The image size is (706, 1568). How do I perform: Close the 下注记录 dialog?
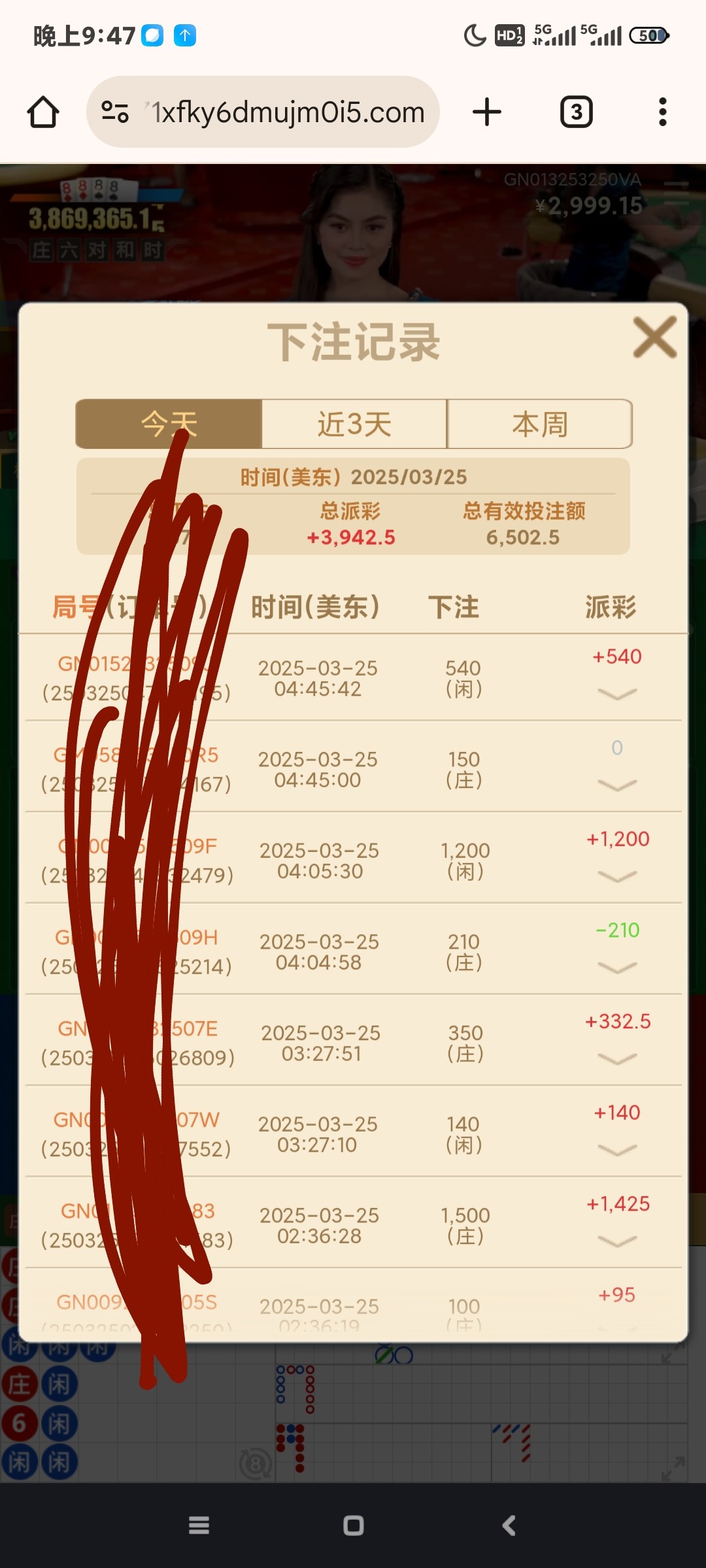click(654, 338)
